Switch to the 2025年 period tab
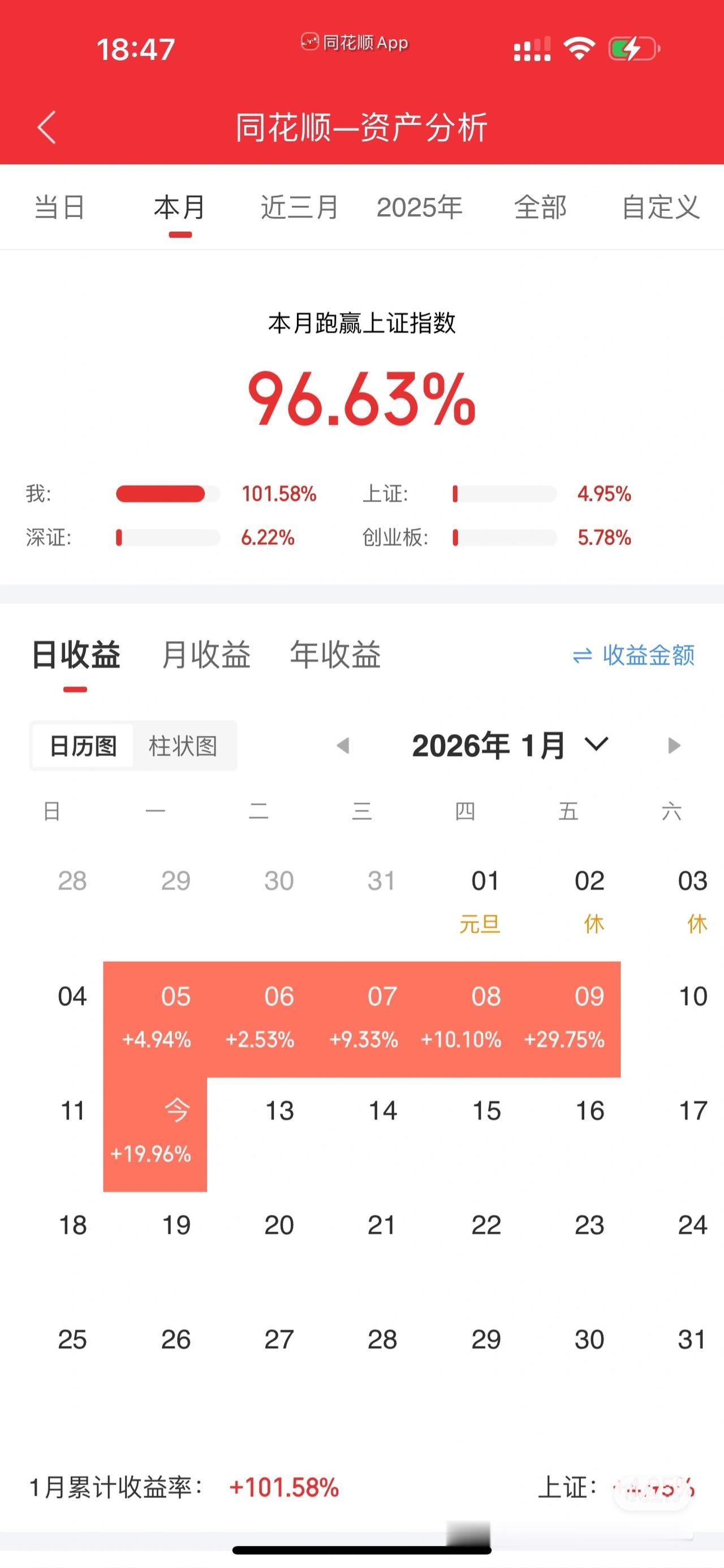The image size is (724, 1568). click(x=420, y=207)
